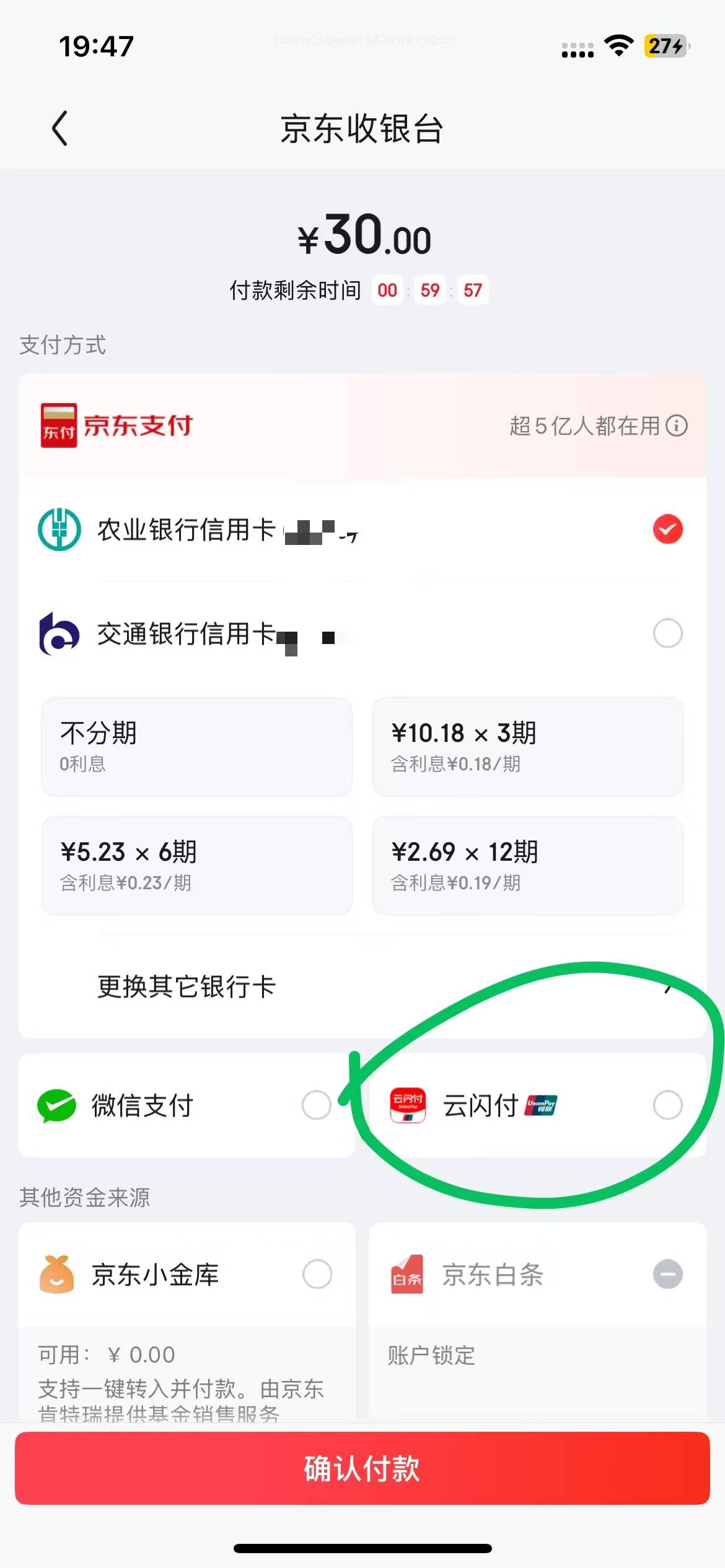Select 农业银行信用卡 as payment method
This screenshot has width=725, height=1568.
[667, 529]
